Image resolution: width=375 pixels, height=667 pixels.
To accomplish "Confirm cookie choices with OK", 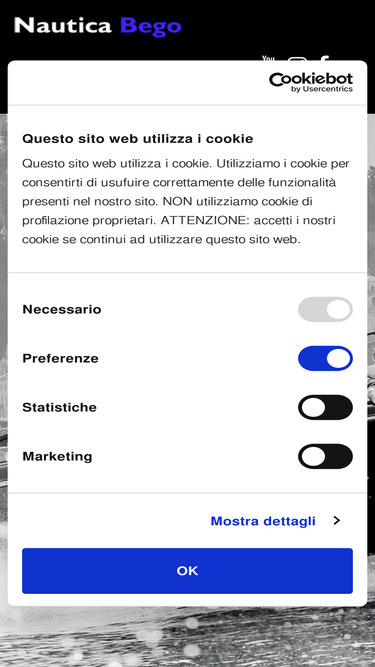I will click(187, 570).
